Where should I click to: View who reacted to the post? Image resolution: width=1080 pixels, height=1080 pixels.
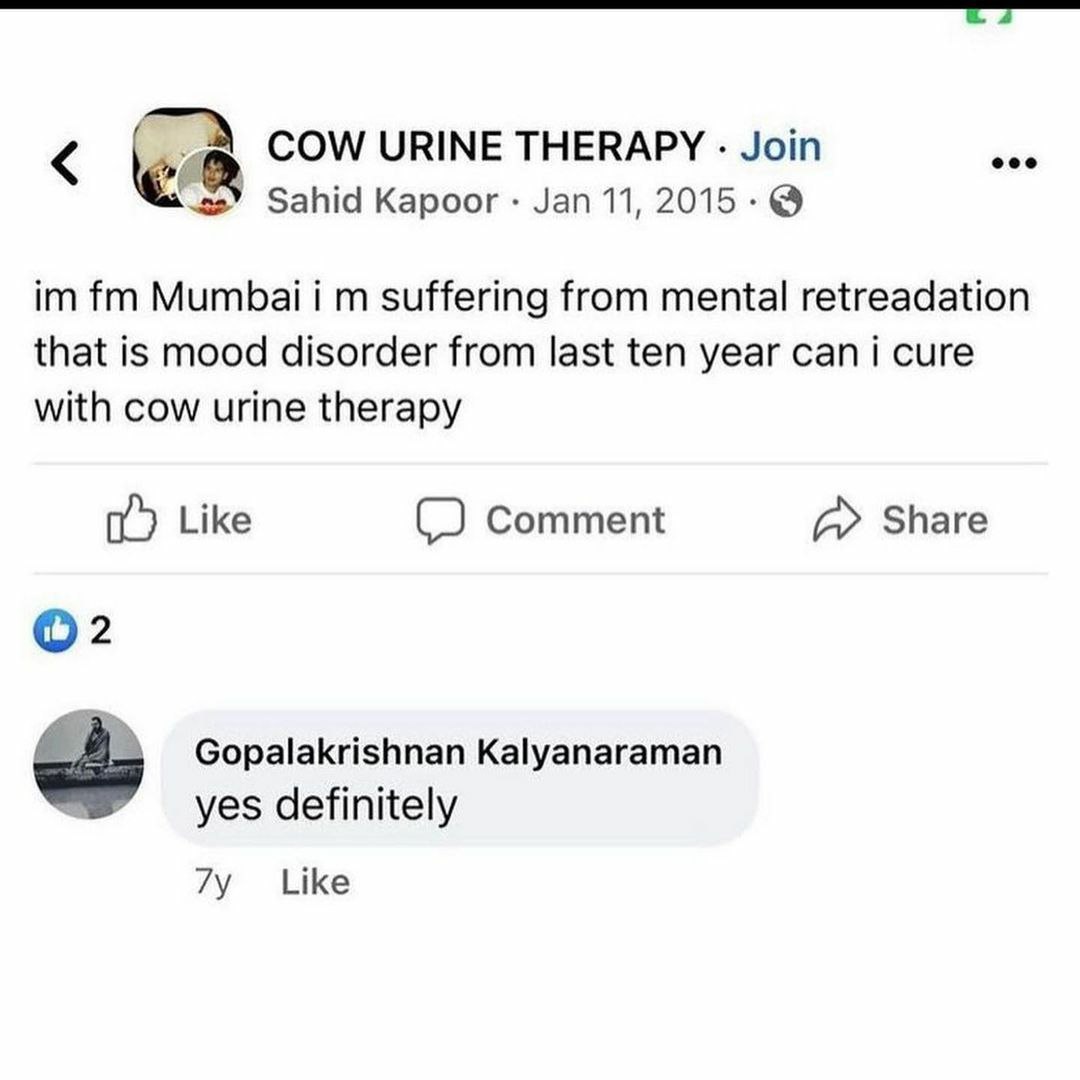tap(71, 632)
